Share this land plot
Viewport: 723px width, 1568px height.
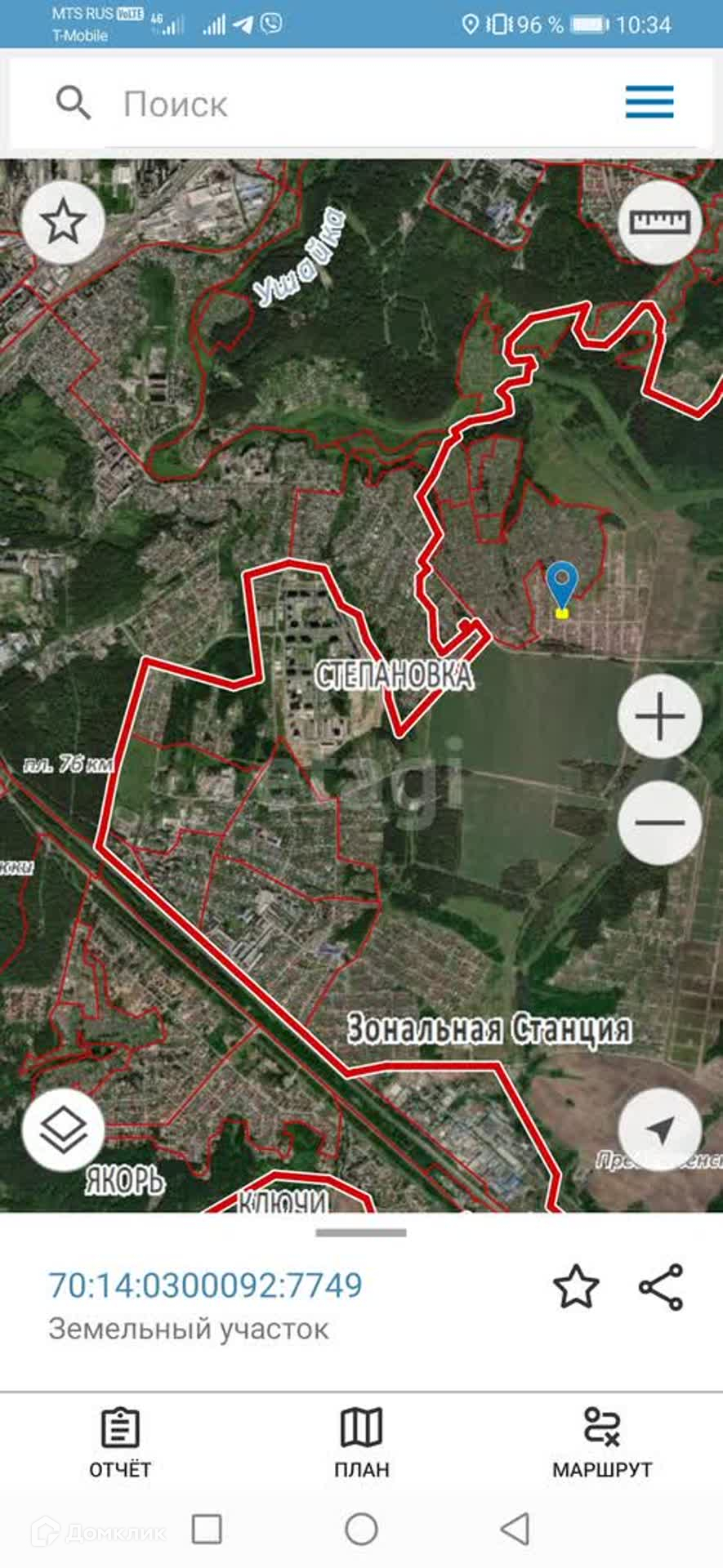pos(661,1287)
